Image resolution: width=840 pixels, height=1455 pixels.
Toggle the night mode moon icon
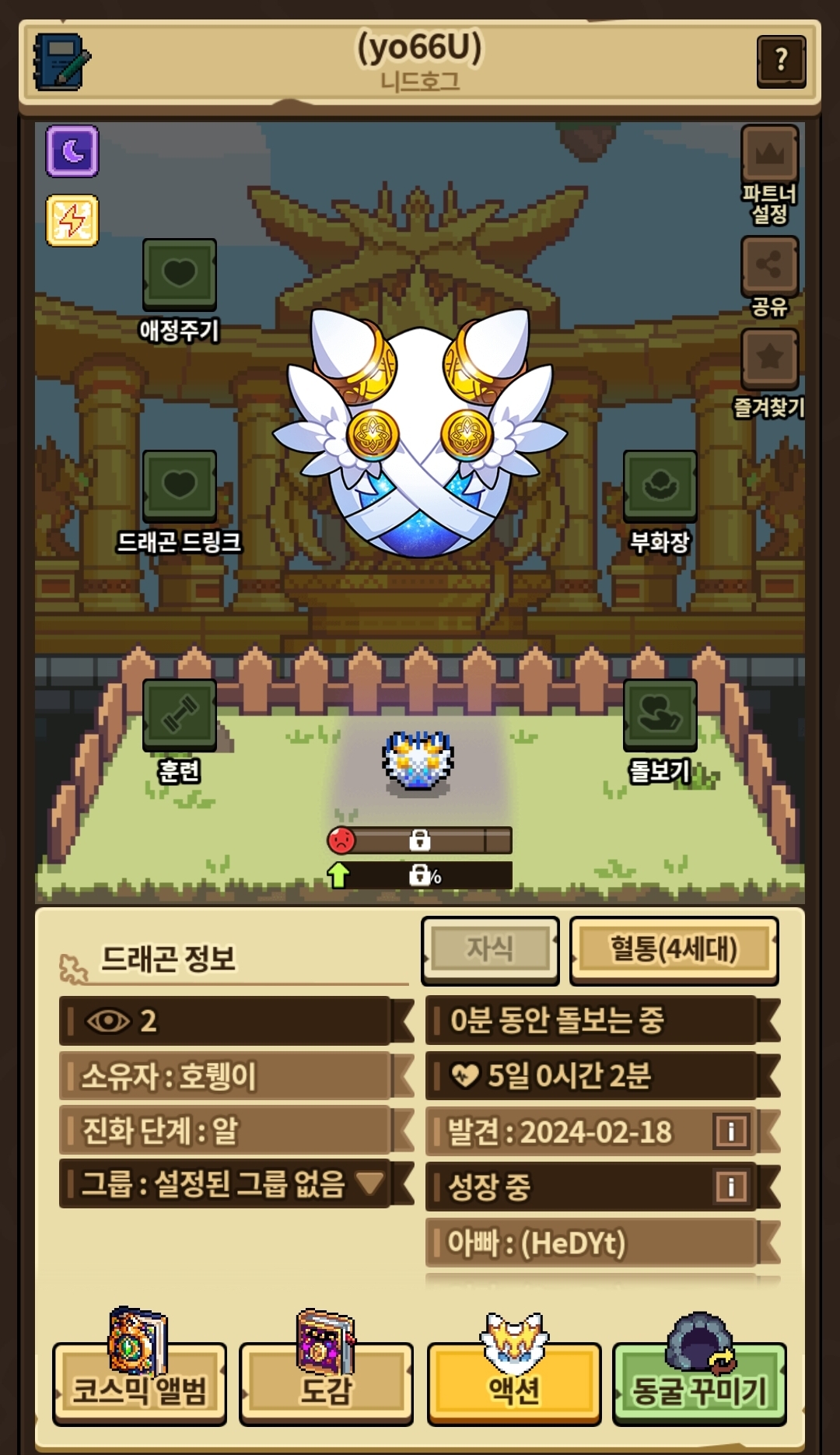tap(72, 151)
